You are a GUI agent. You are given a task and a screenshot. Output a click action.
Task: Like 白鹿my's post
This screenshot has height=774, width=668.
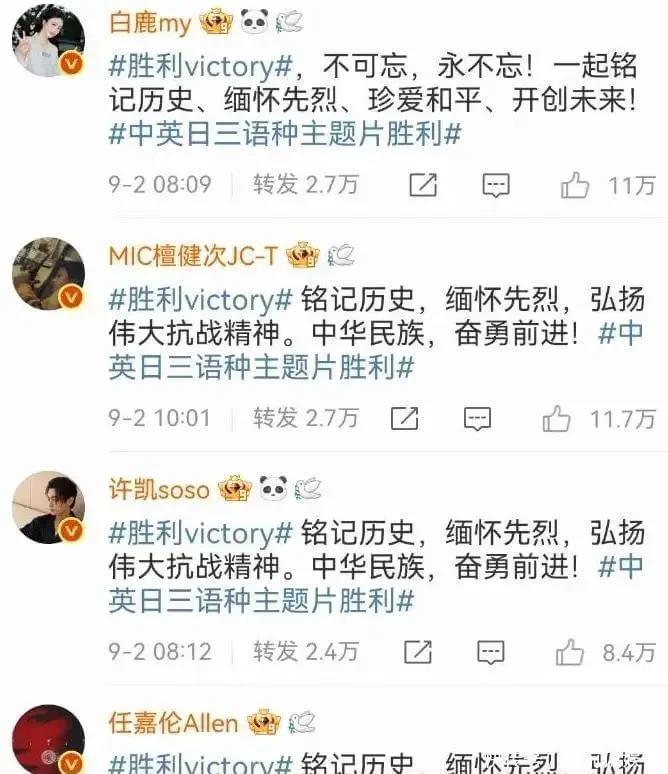[x=575, y=185]
